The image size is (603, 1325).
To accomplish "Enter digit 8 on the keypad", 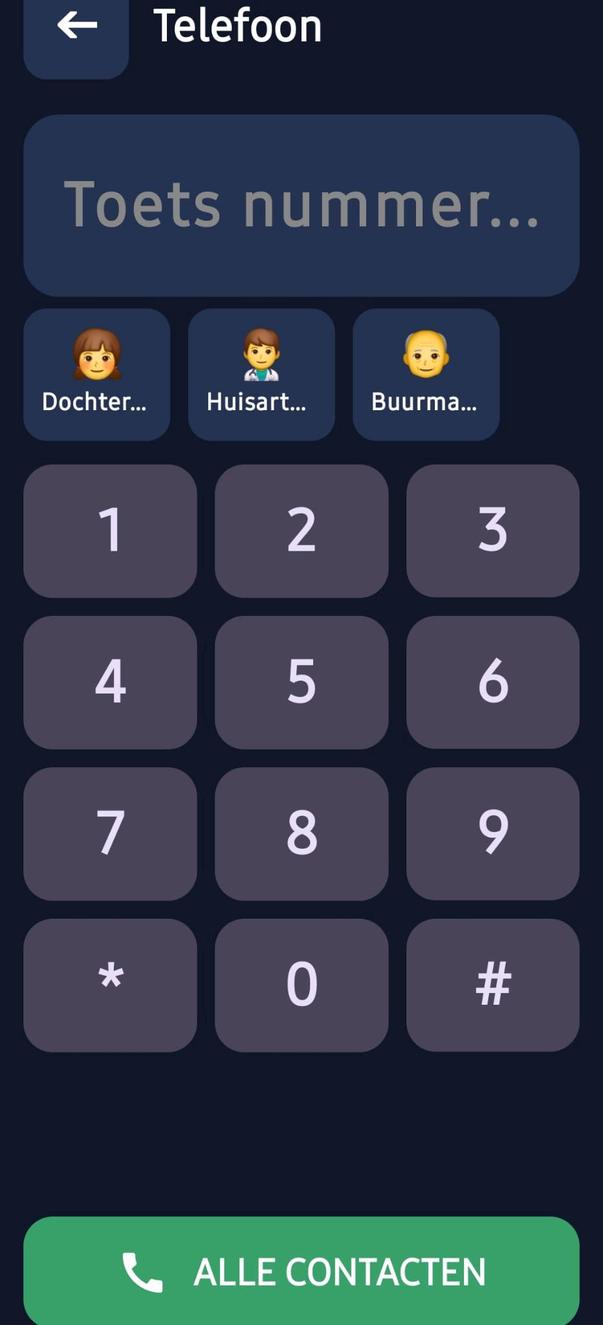I will 301,833.
